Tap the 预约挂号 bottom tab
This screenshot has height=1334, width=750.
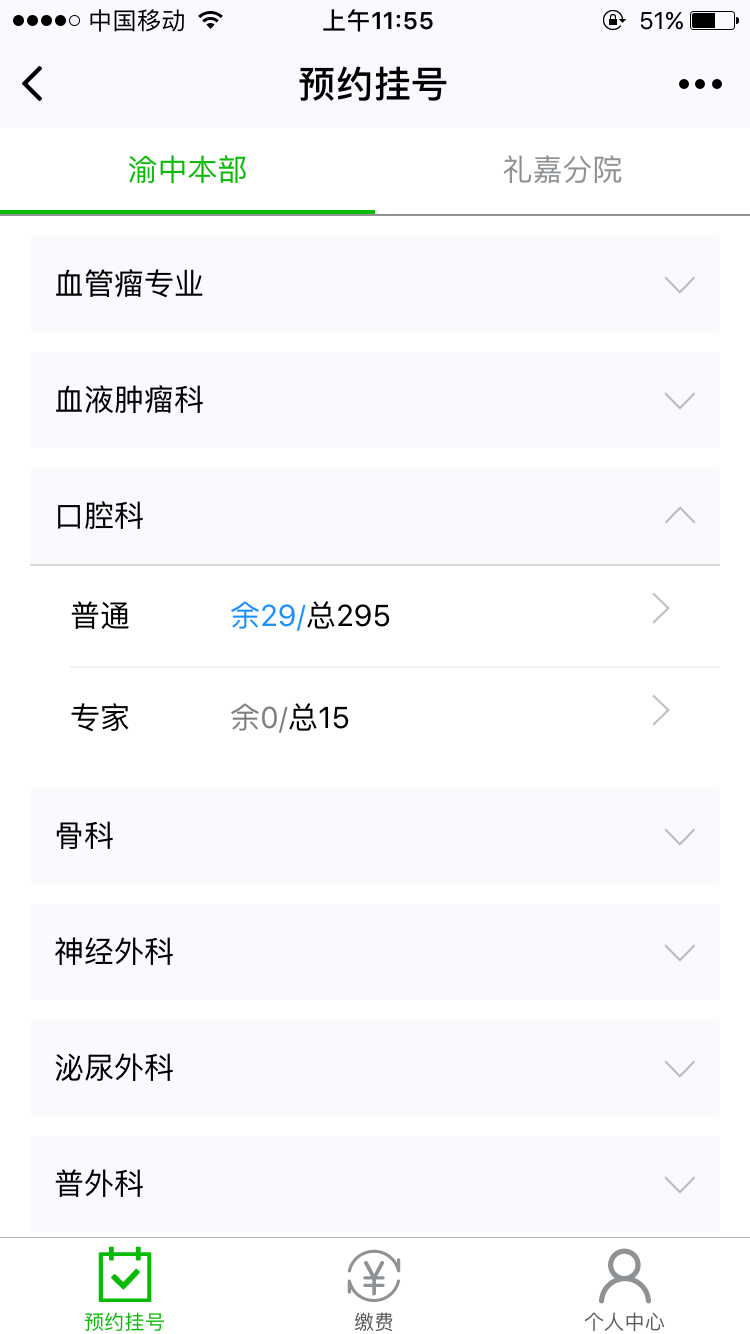pyautogui.click(x=125, y=1288)
